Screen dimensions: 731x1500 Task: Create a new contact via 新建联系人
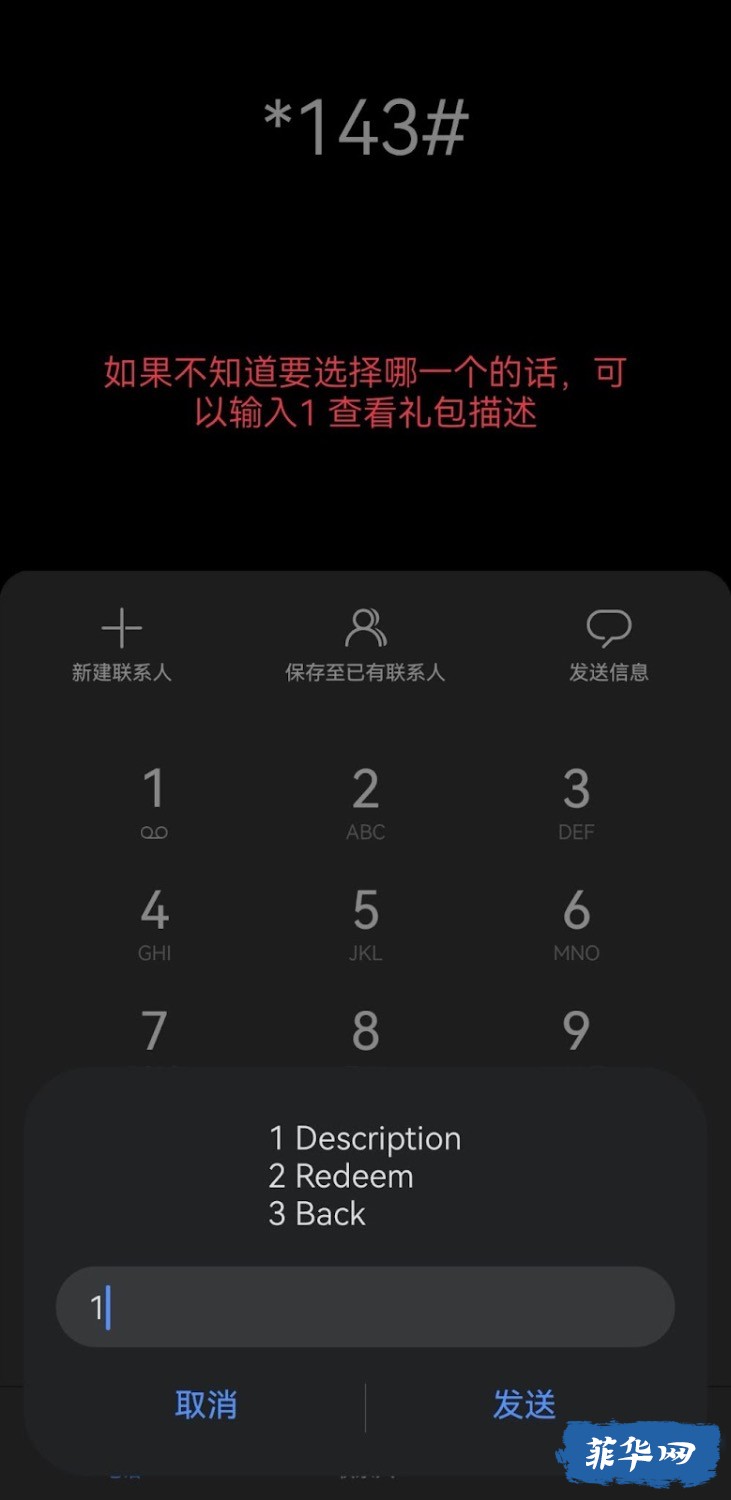click(122, 647)
